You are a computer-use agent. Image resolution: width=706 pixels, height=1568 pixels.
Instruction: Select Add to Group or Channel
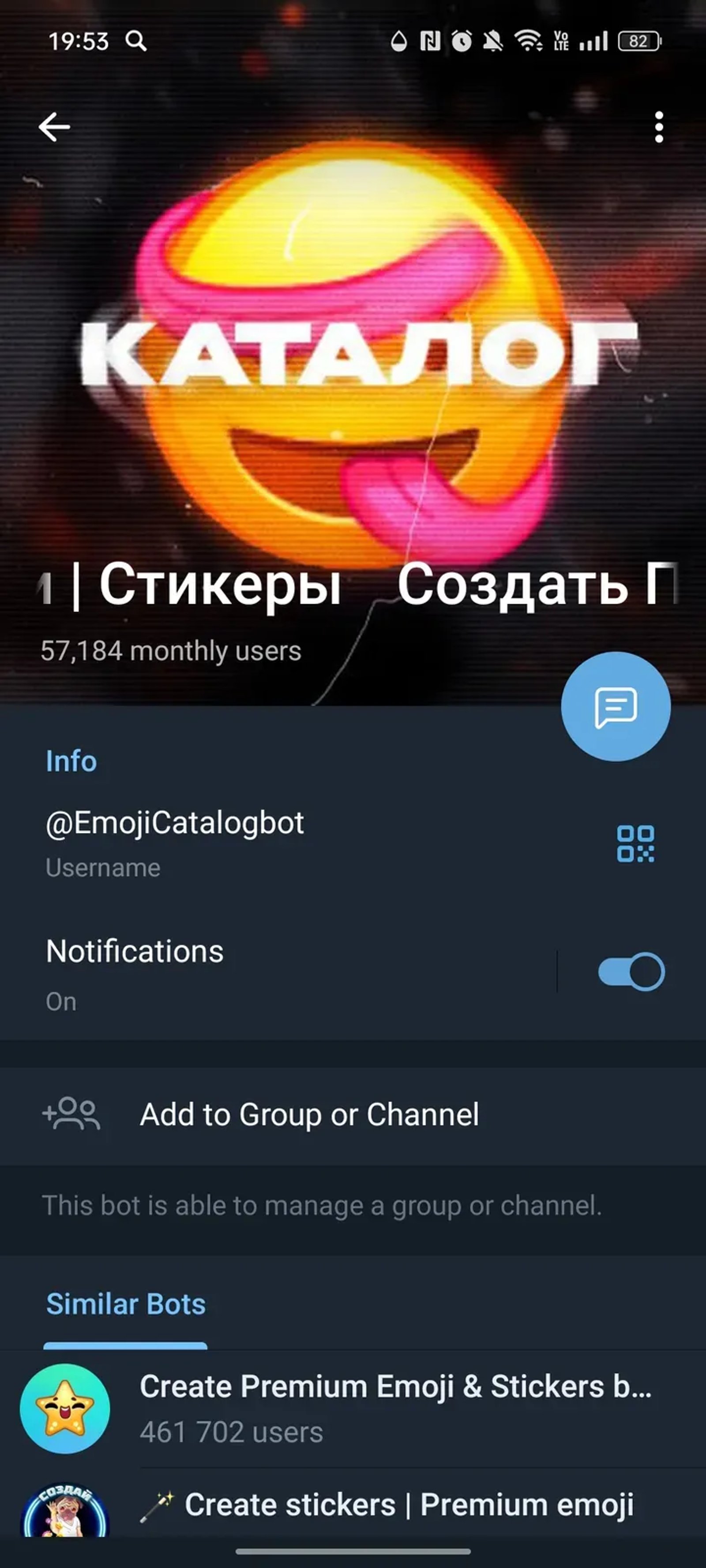(x=309, y=1114)
